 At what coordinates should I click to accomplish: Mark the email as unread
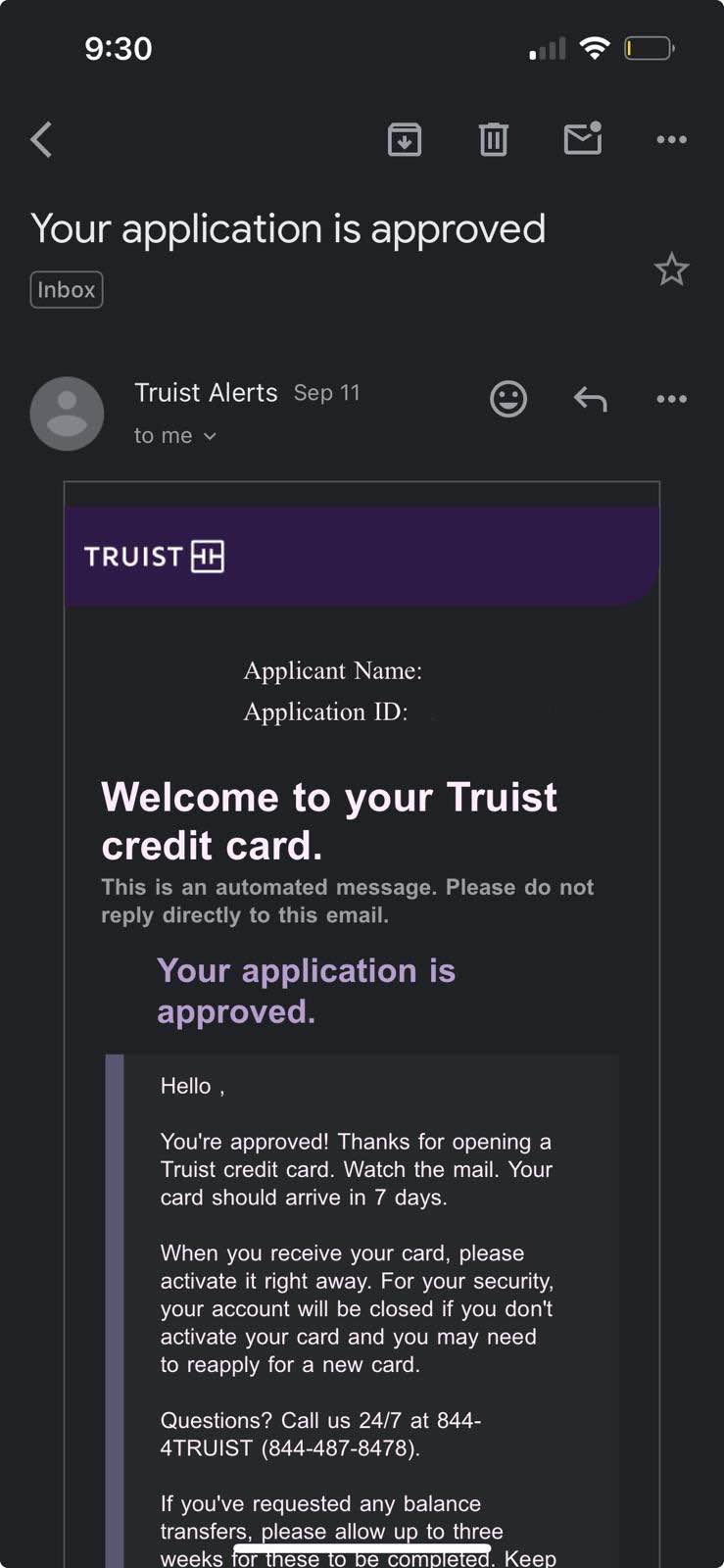coord(583,138)
